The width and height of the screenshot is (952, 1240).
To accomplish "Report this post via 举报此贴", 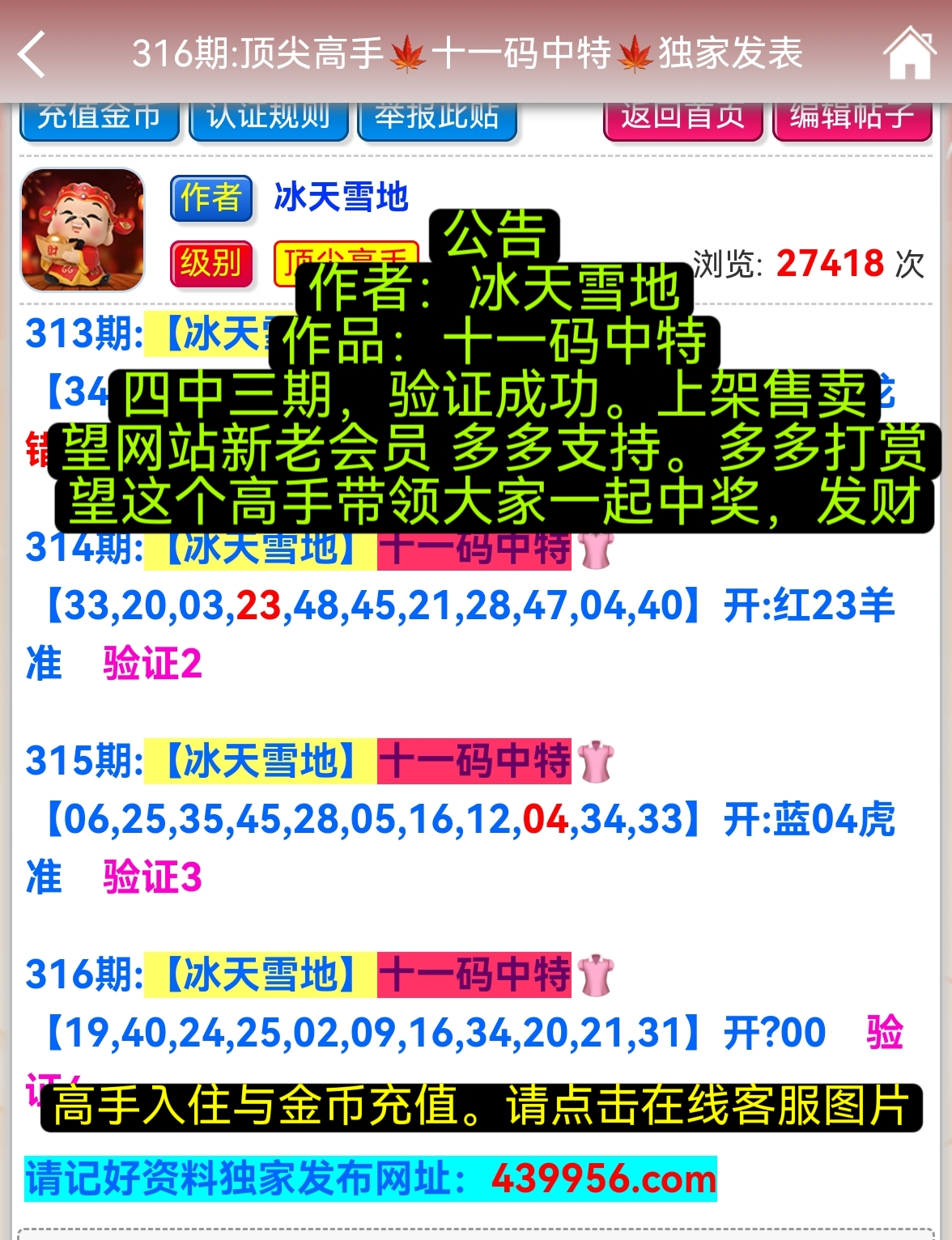I will (x=437, y=121).
